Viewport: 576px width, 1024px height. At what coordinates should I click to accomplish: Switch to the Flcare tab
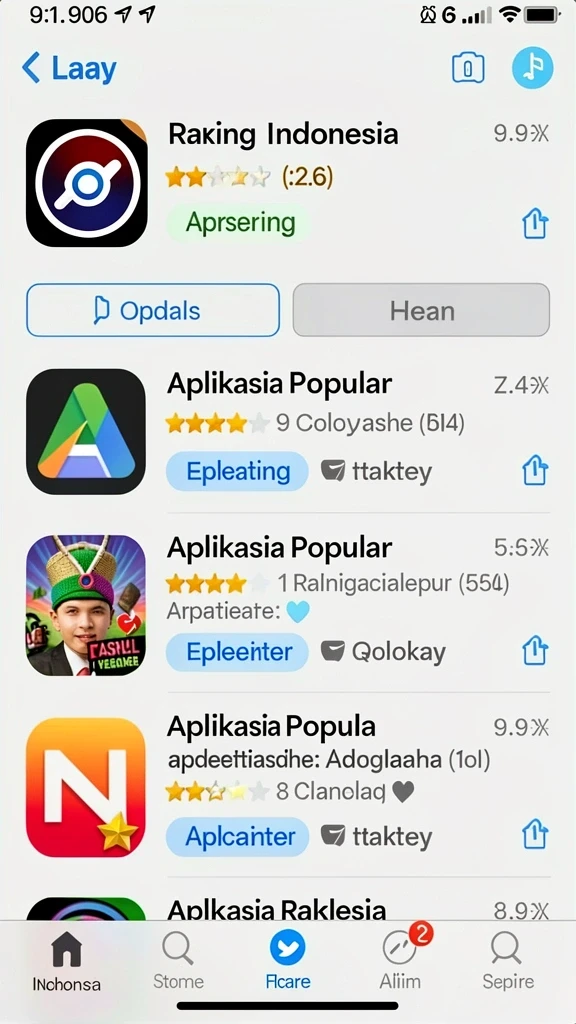pos(288,961)
